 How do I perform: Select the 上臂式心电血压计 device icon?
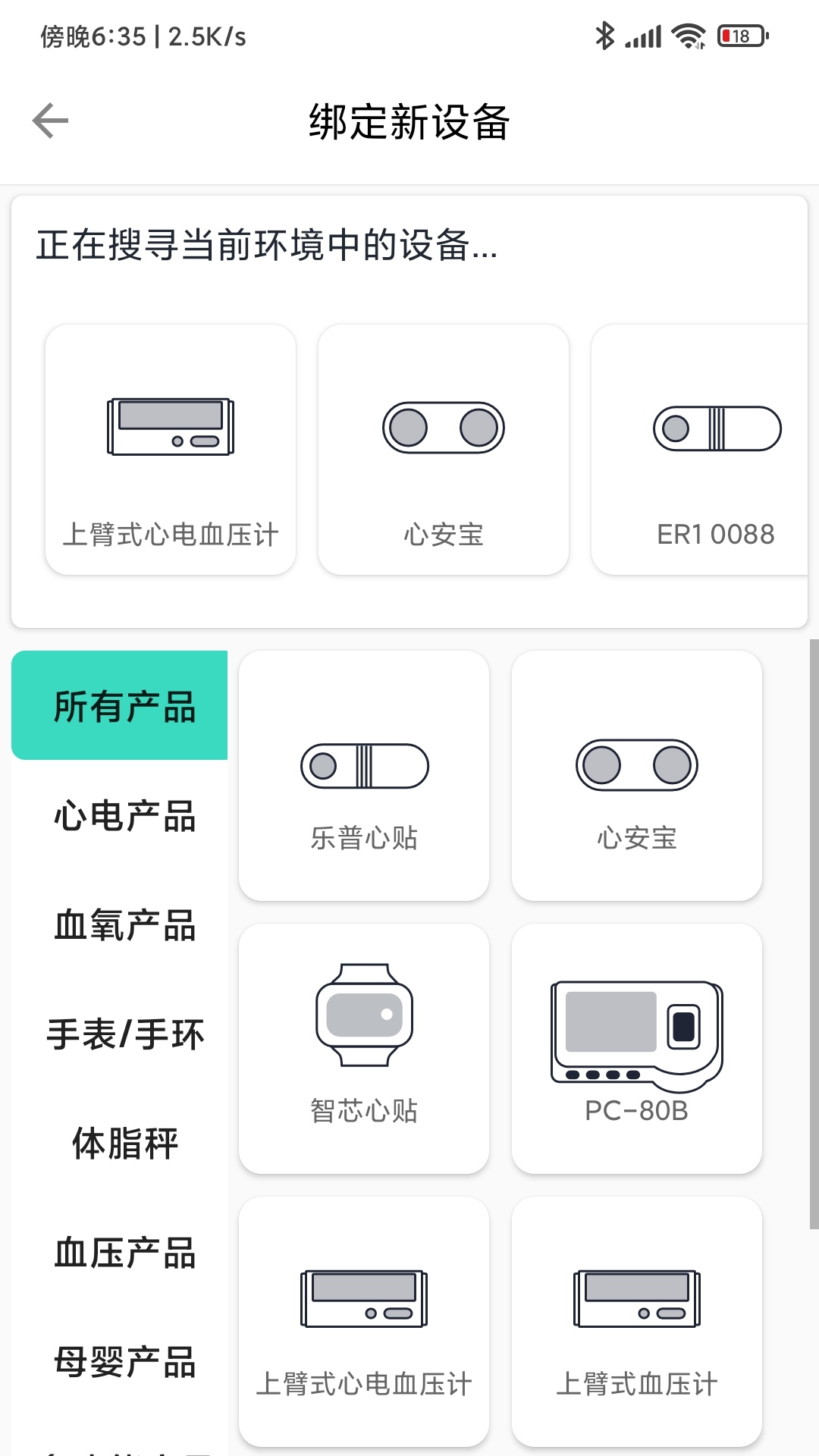click(x=170, y=427)
